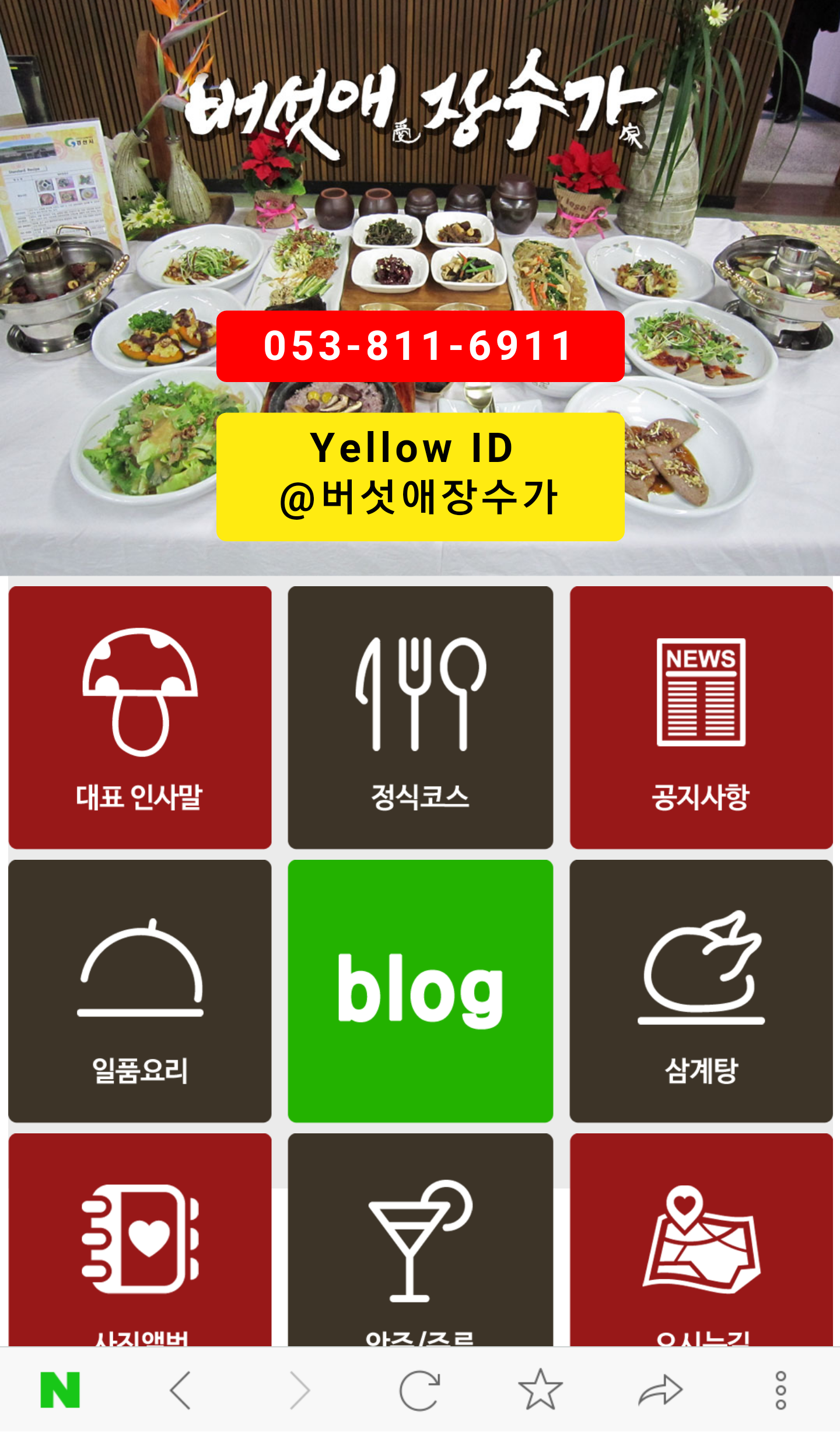View the 공지사항 news tile

[x=701, y=717]
